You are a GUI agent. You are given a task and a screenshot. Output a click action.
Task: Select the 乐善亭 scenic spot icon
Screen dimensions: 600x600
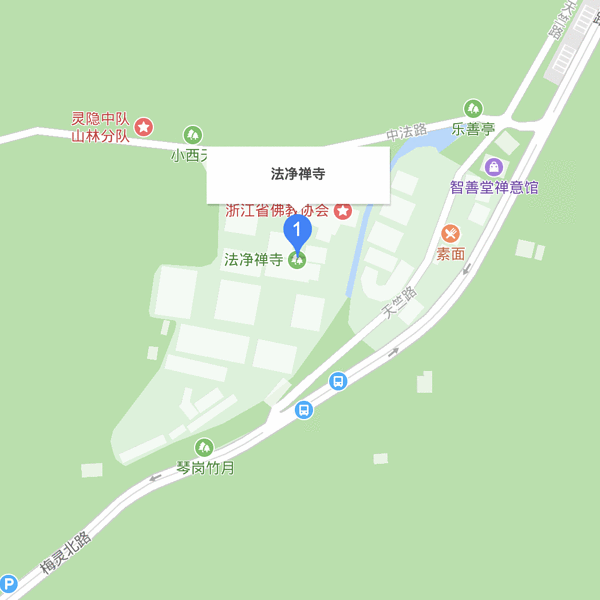pyautogui.click(x=474, y=108)
